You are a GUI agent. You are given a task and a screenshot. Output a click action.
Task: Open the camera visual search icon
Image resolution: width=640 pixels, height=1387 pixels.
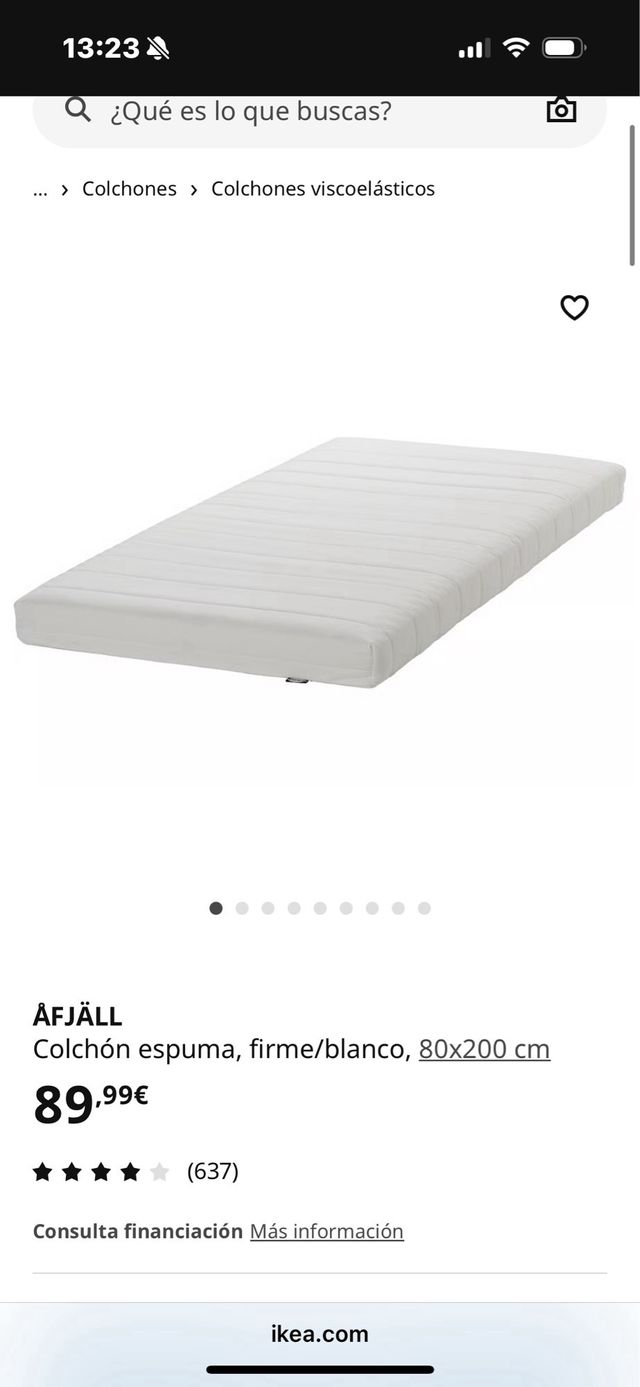561,110
